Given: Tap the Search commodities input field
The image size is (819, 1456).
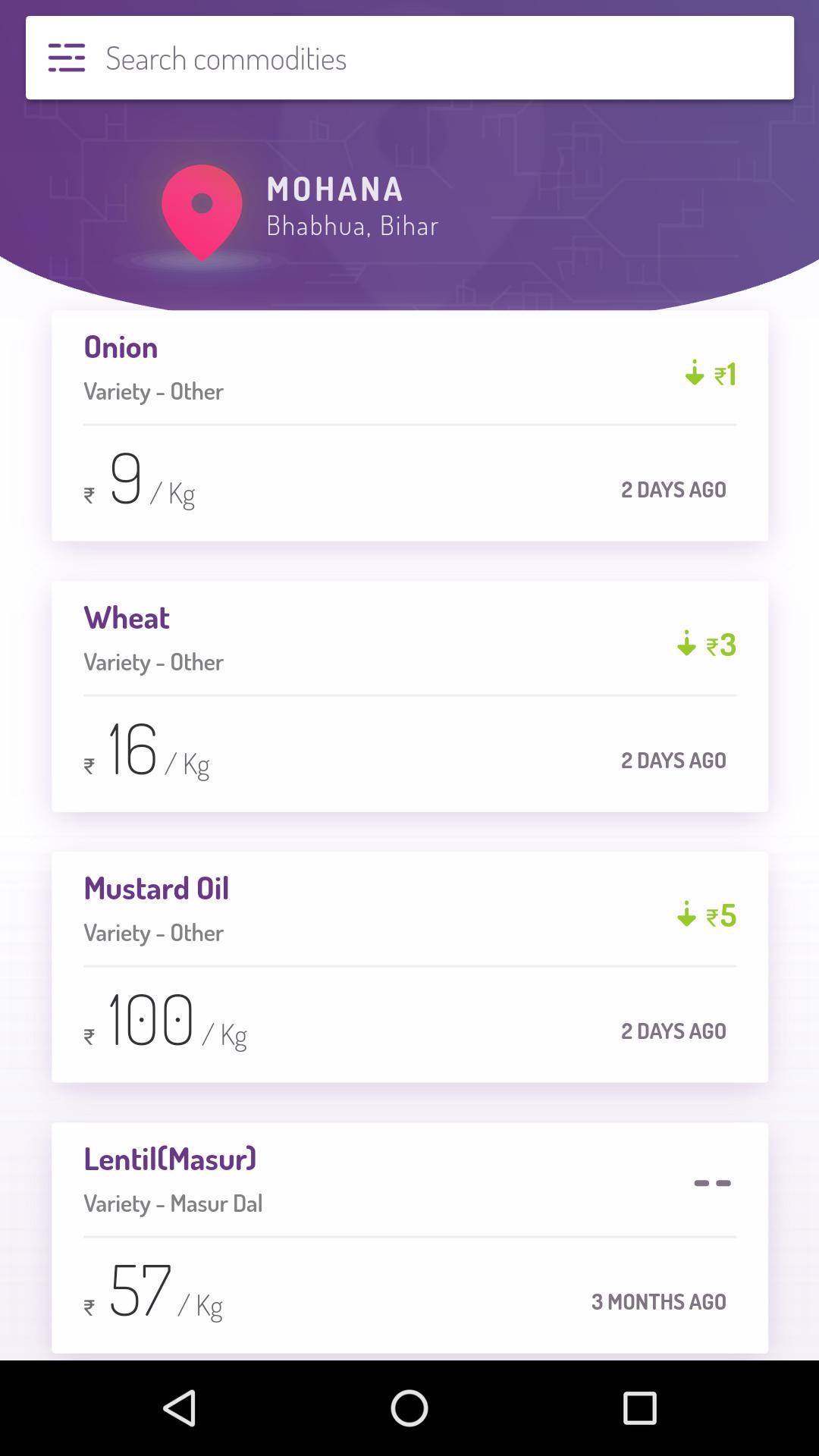Looking at the screenshot, I should (379, 57).
